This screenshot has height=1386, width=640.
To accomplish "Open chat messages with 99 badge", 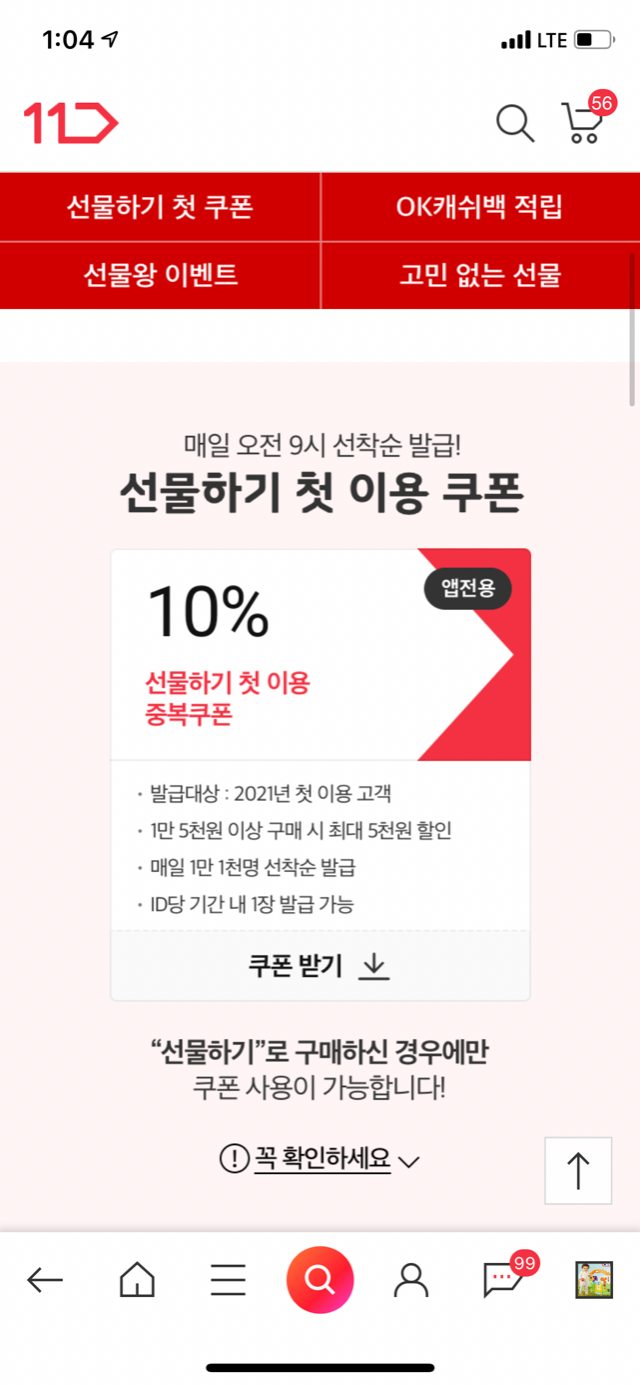I will point(502,1279).
